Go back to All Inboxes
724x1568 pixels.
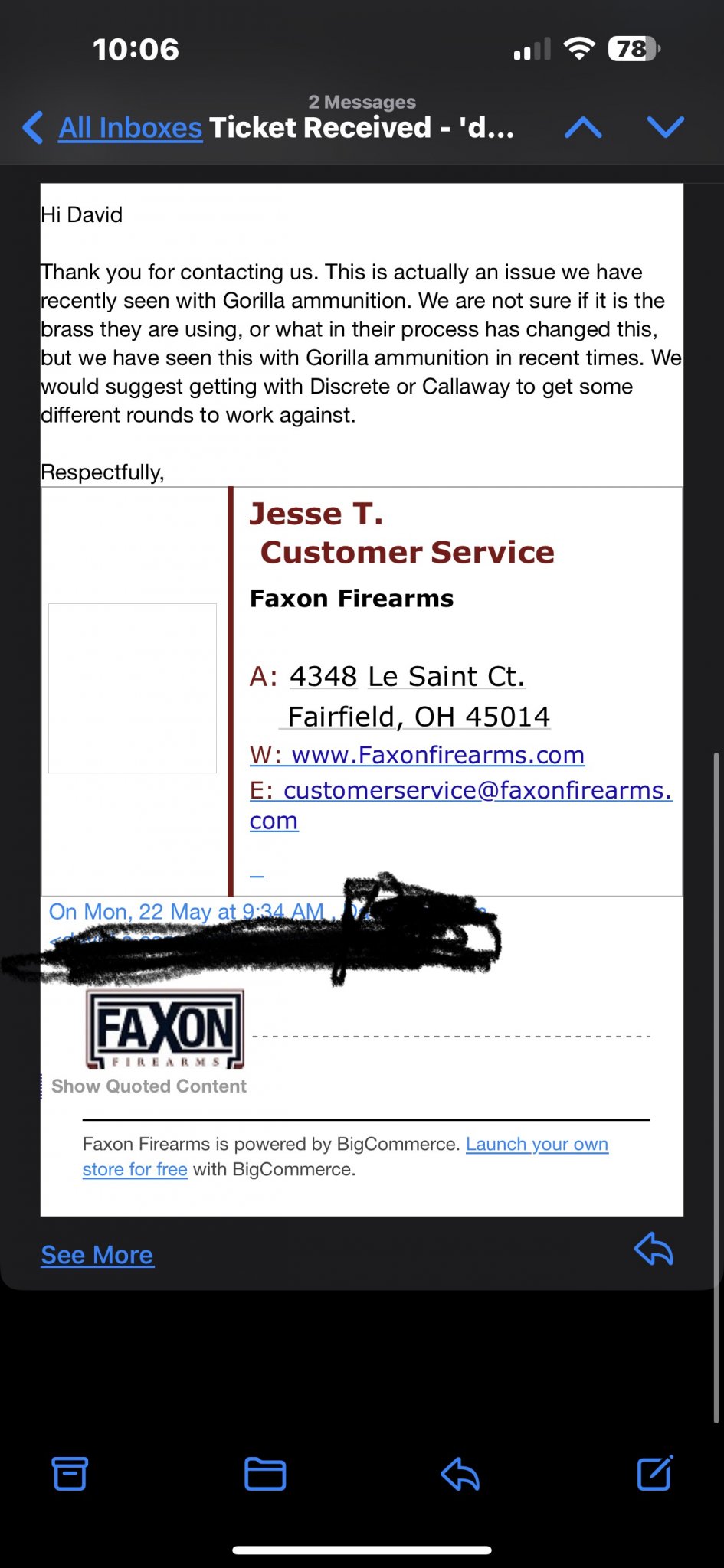115,128
